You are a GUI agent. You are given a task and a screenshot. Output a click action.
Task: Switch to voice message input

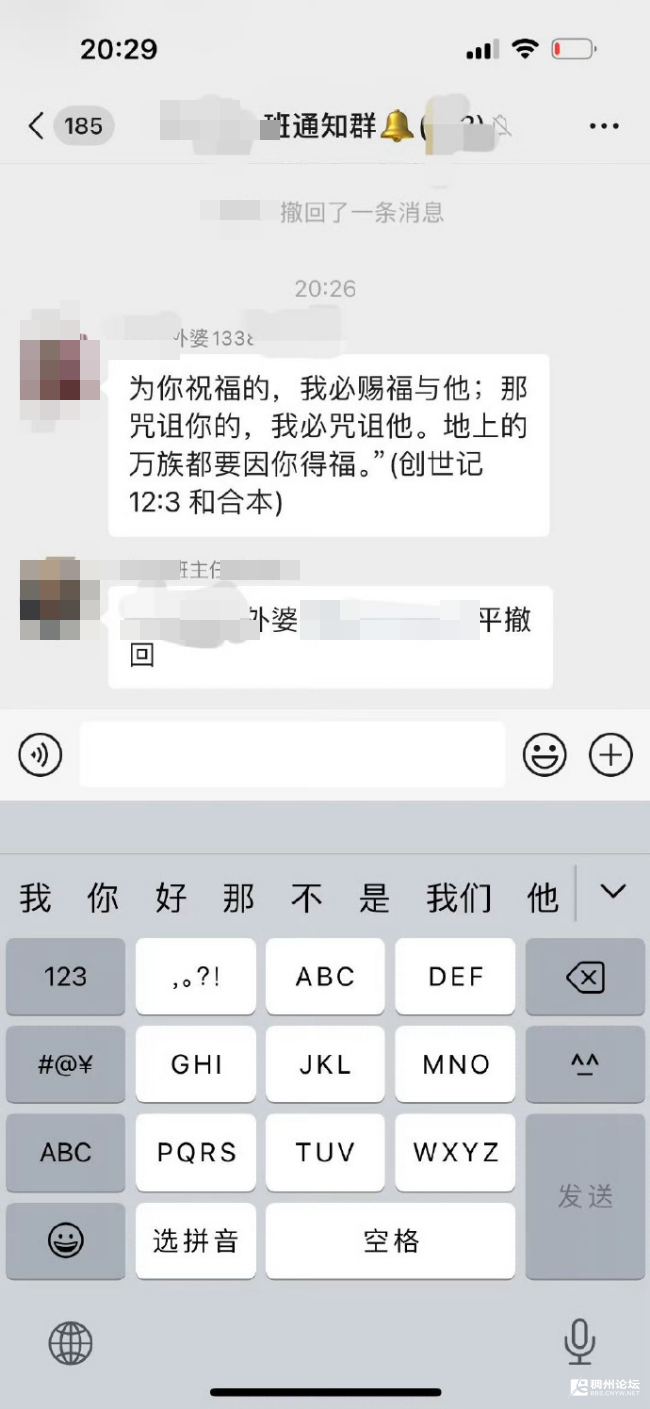tap(40, 755)
